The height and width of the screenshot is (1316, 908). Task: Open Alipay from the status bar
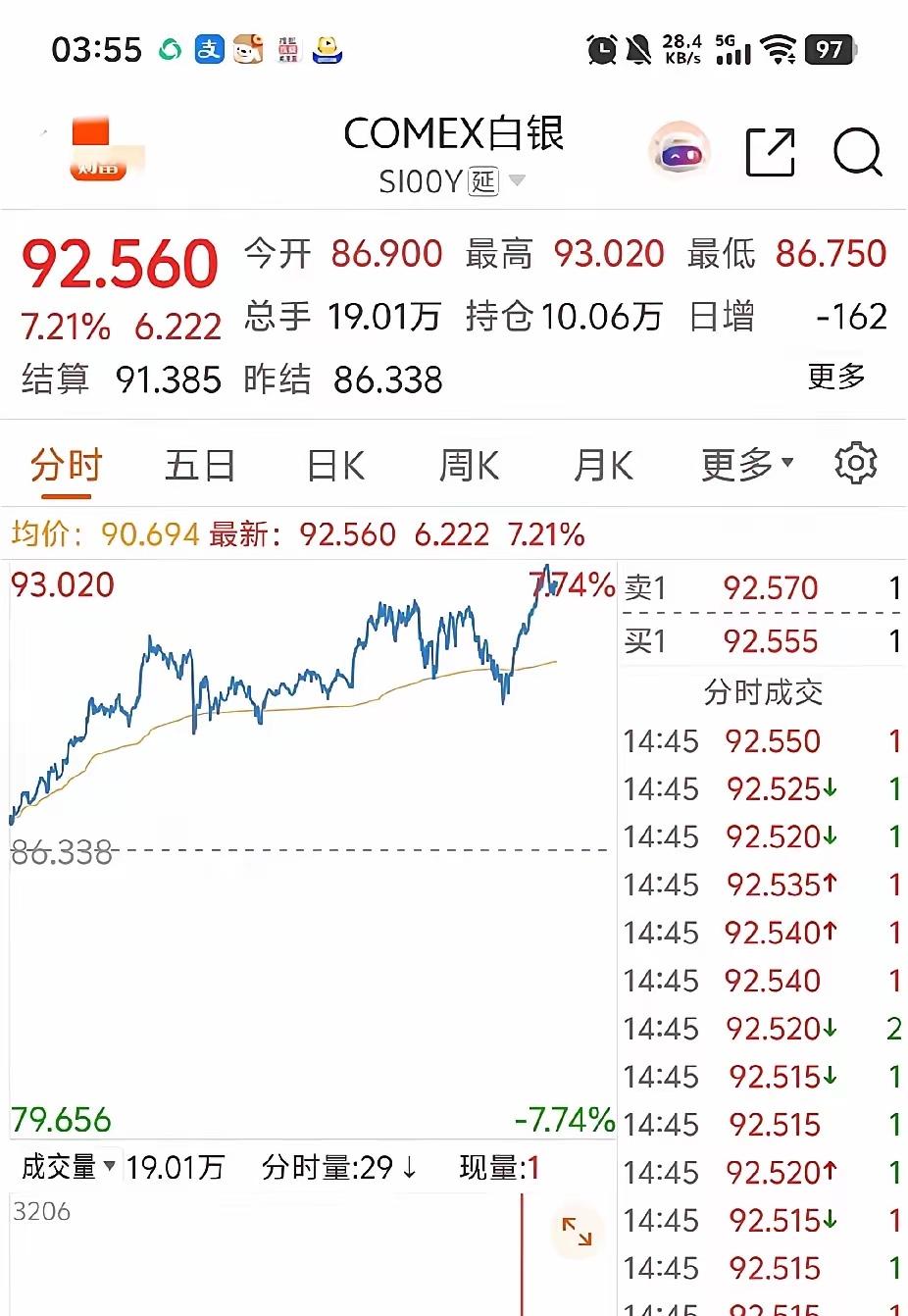(x=209, y=49)
